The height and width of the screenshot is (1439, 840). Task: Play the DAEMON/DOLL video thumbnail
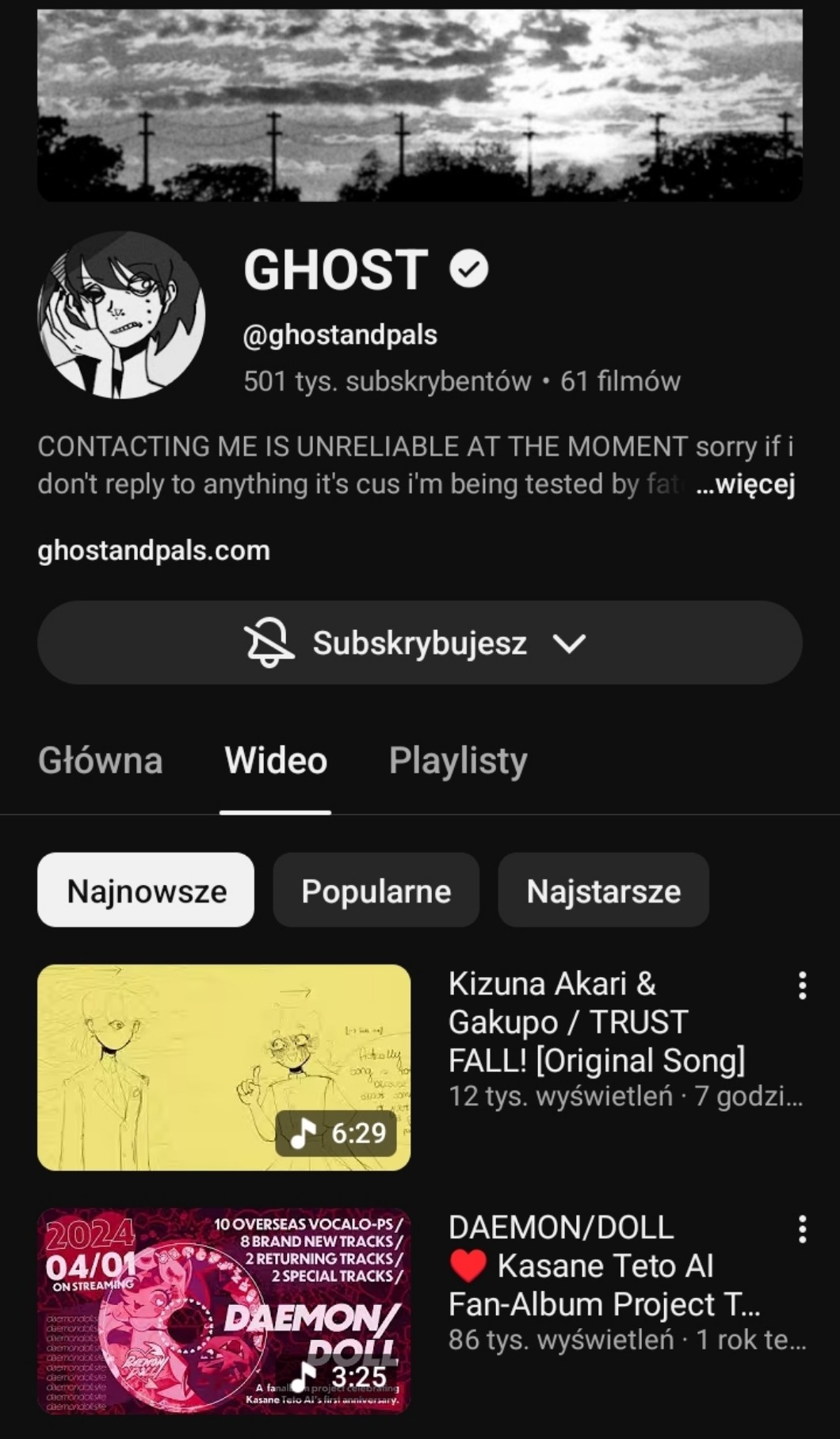point(224,1311)
